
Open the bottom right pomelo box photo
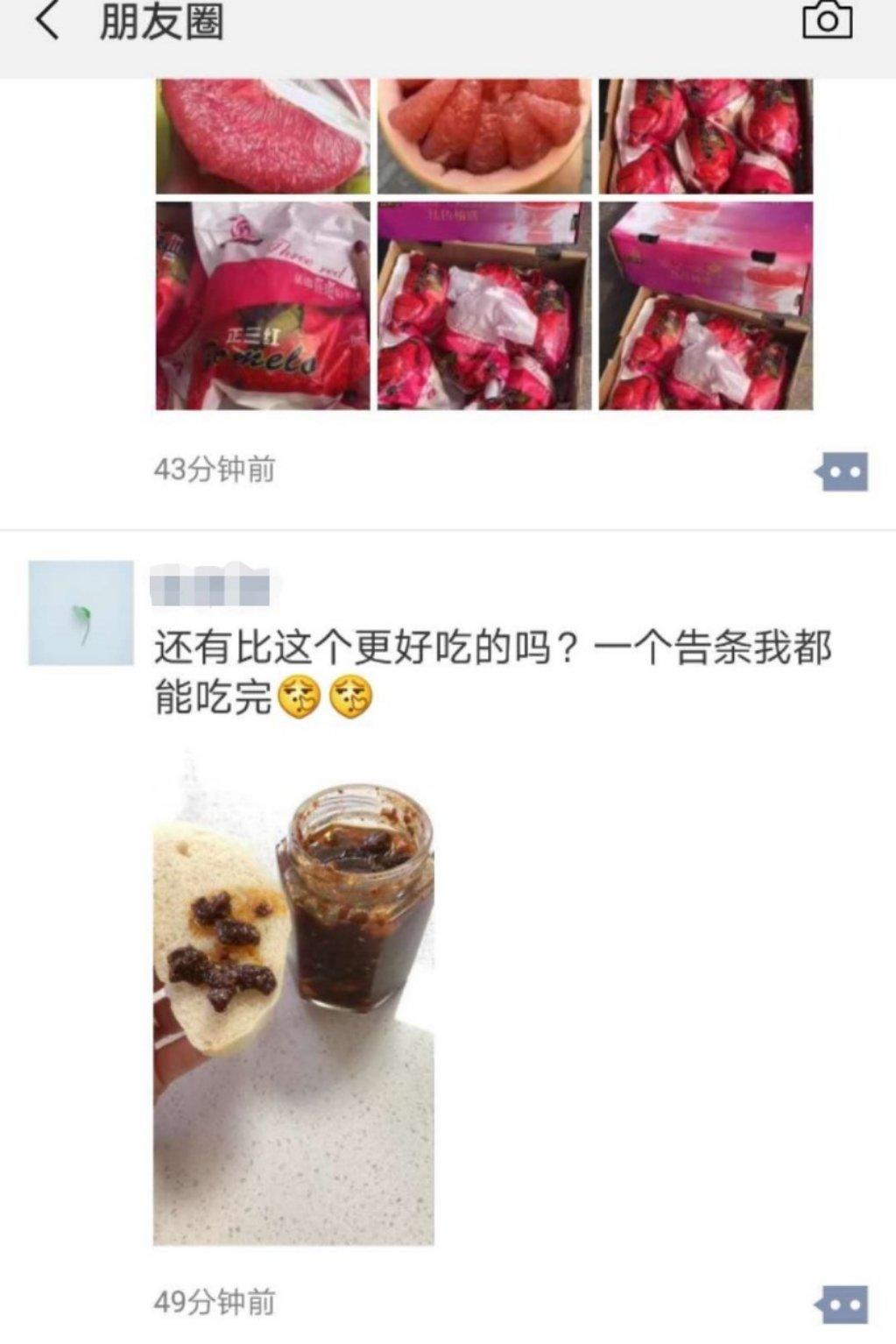tap(706, 306)
